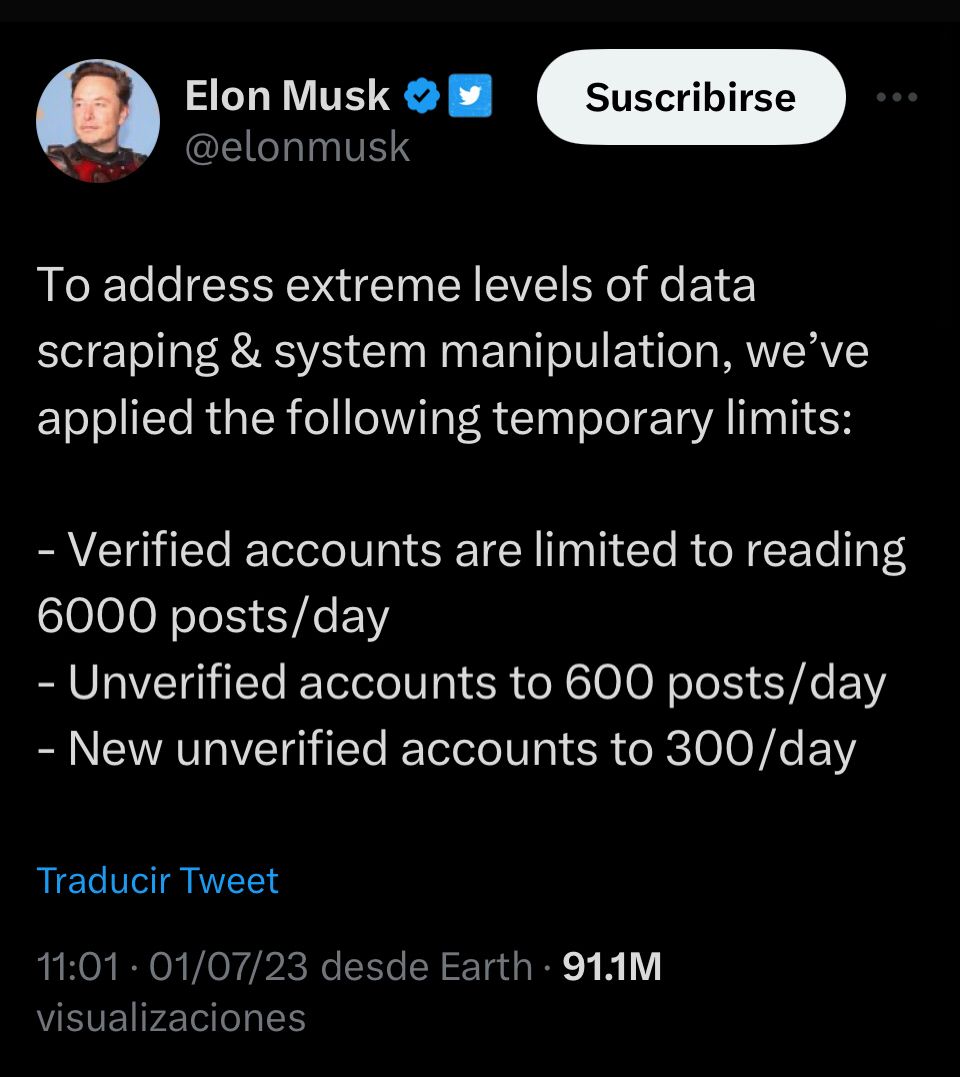Open Elon Musk's profile picture
This screenshot has width=960, height=1077.
(x=98, y=121)
